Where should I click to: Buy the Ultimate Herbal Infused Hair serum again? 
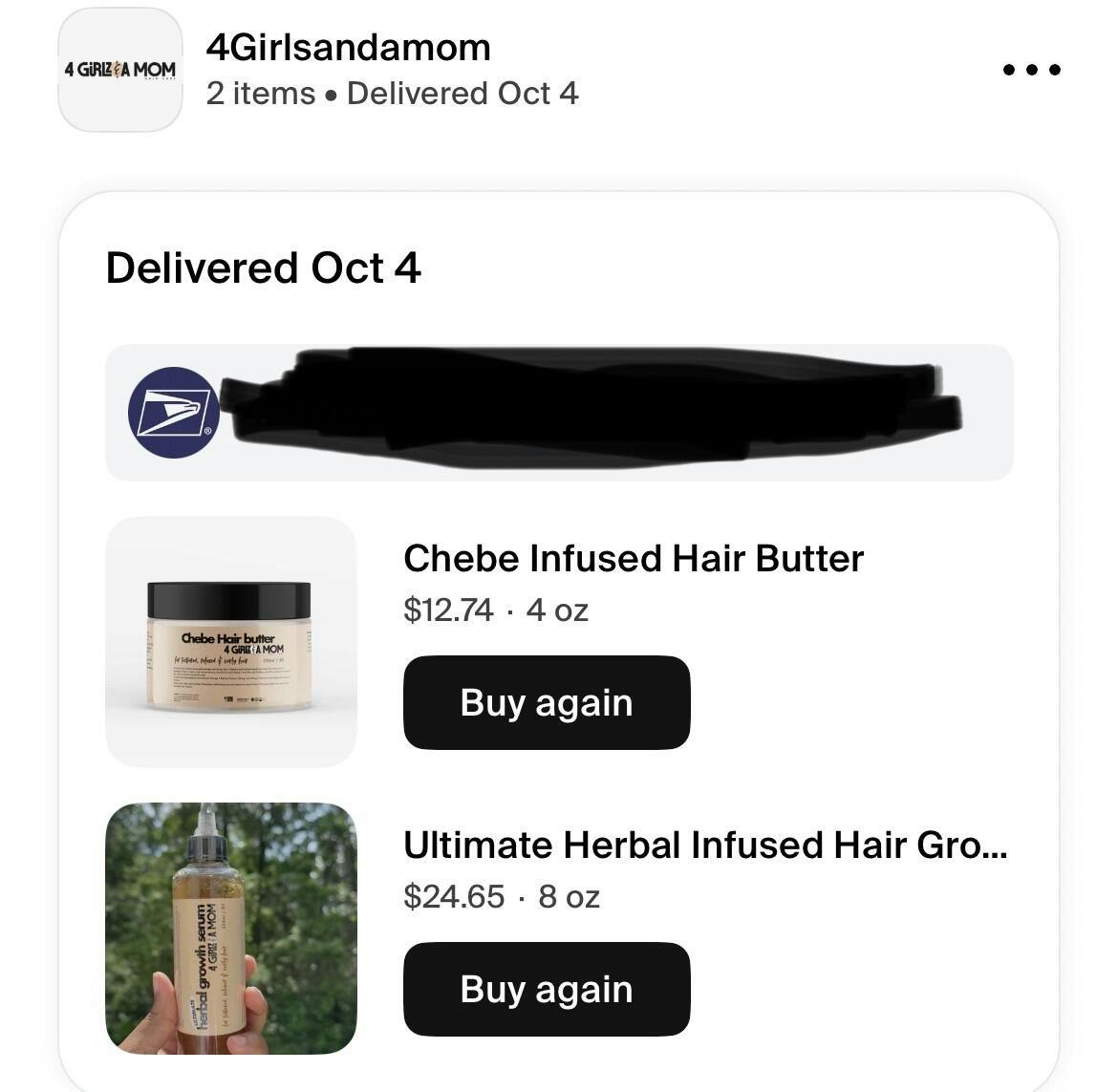[546, 989]
